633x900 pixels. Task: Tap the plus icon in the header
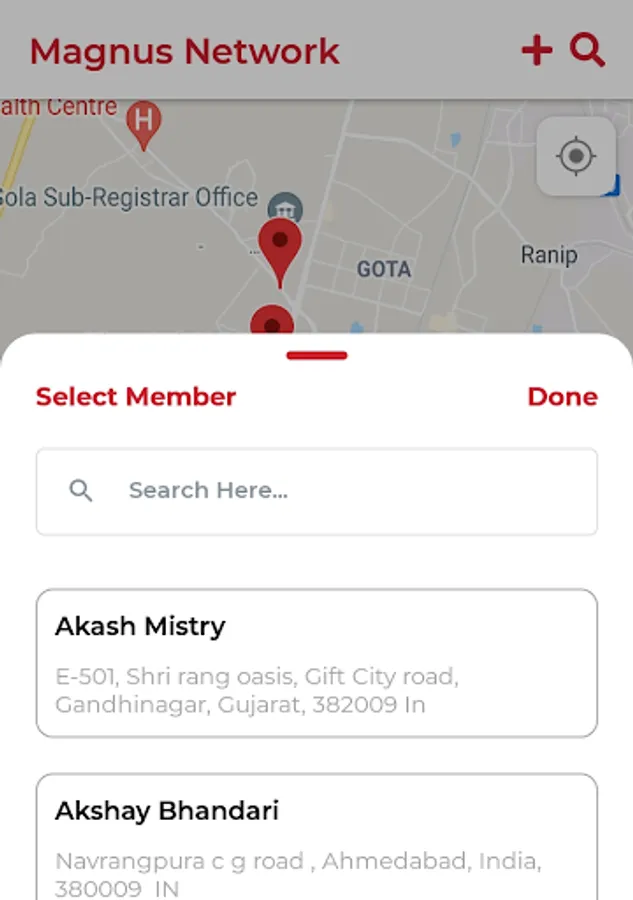[x=537, y=50]
